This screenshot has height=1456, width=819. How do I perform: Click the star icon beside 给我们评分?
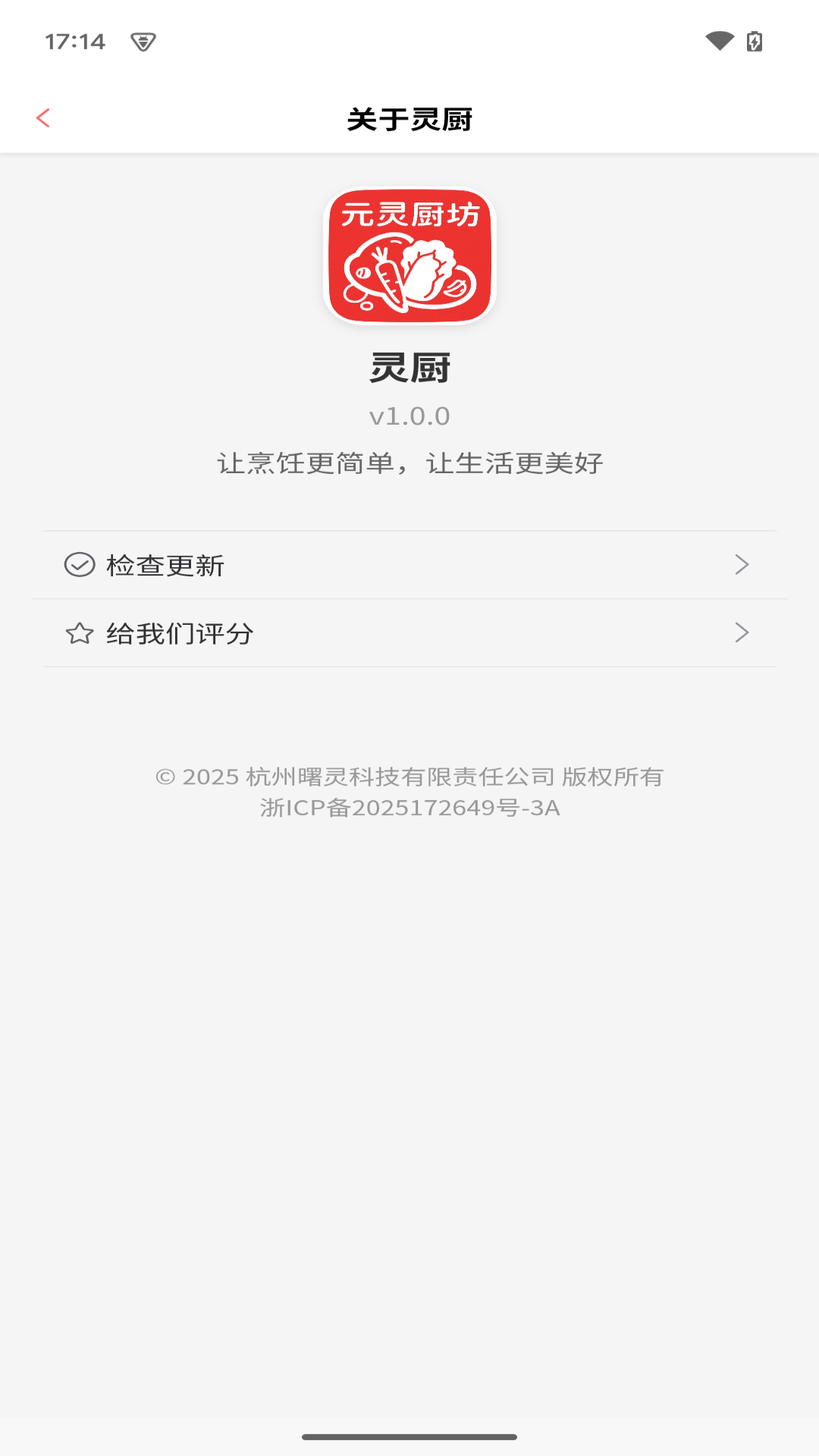(78, 632)
